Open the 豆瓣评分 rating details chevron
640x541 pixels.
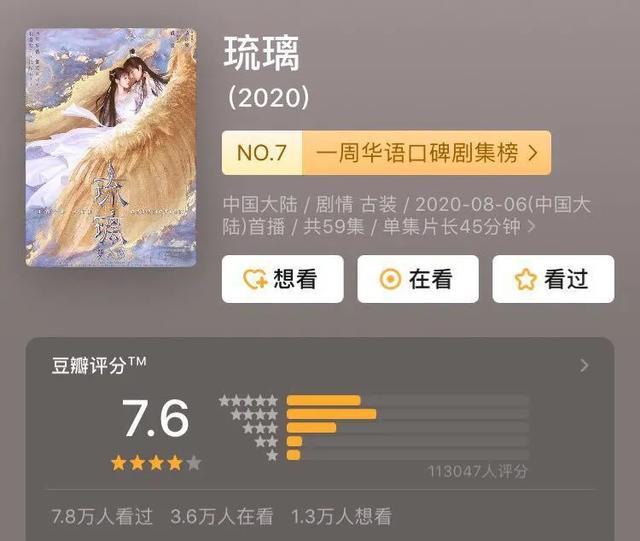tap(585, 366)
